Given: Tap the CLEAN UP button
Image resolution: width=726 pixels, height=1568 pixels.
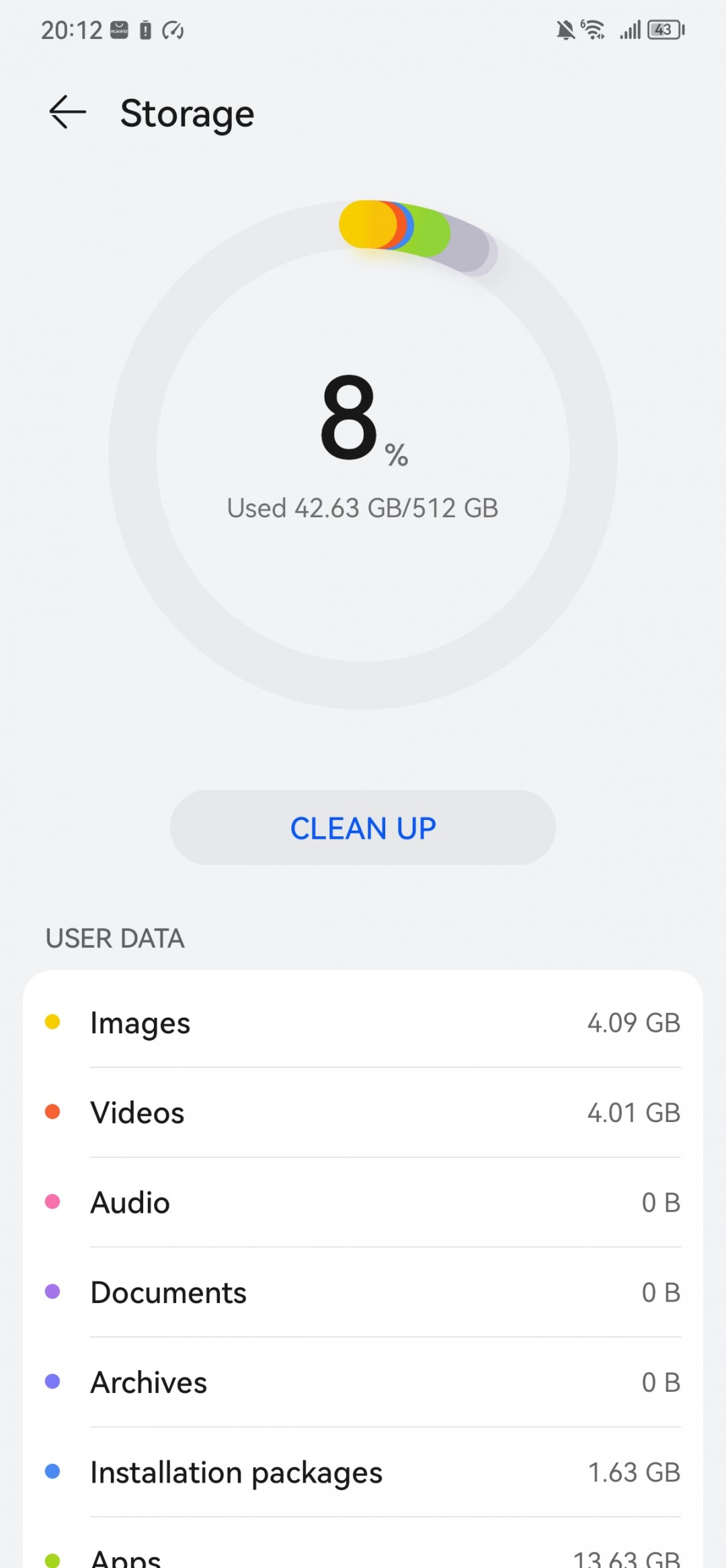Looking at the screenshot, I should pos(363,827).
